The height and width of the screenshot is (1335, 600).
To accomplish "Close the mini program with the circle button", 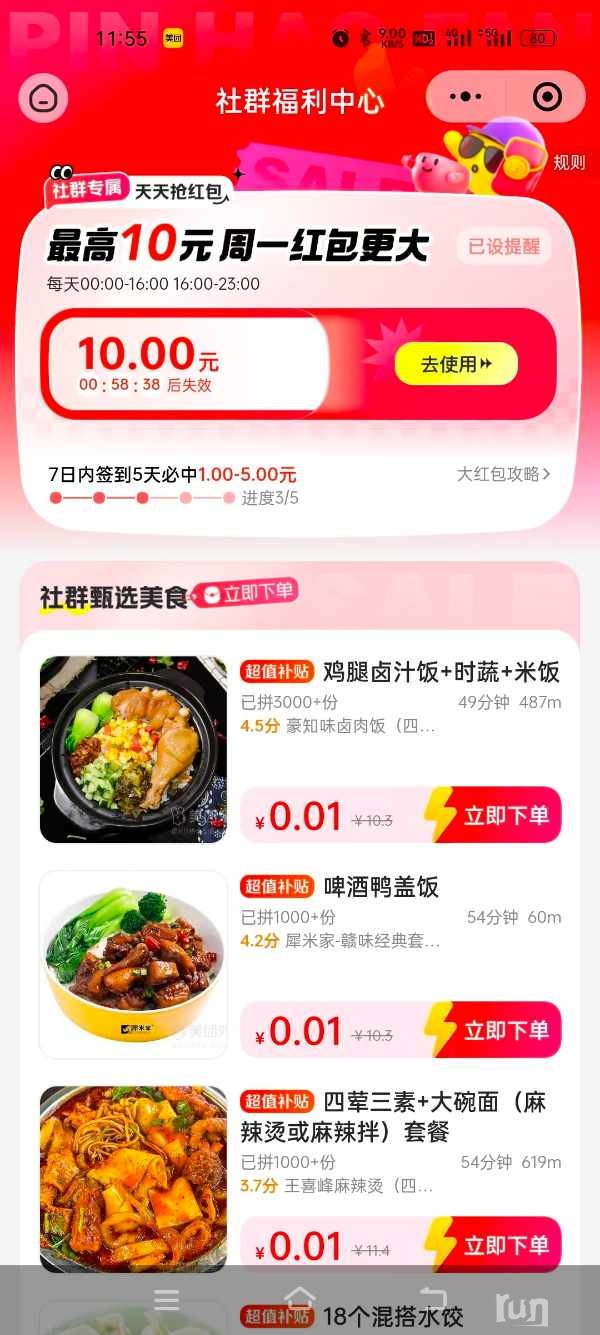I will (x=547, y=97).
